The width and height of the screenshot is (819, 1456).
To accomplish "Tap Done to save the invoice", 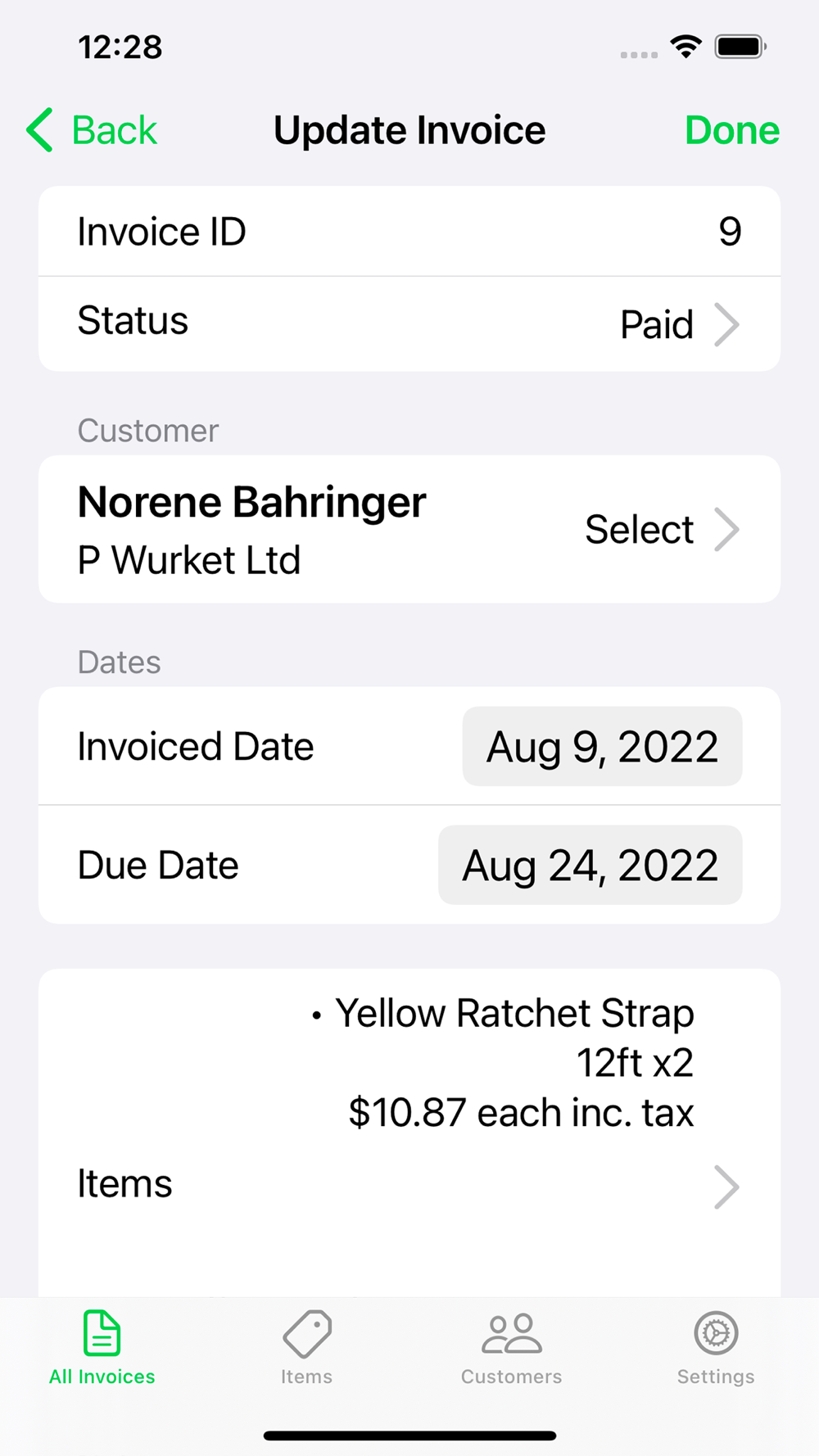I will (x=731, y=130).
